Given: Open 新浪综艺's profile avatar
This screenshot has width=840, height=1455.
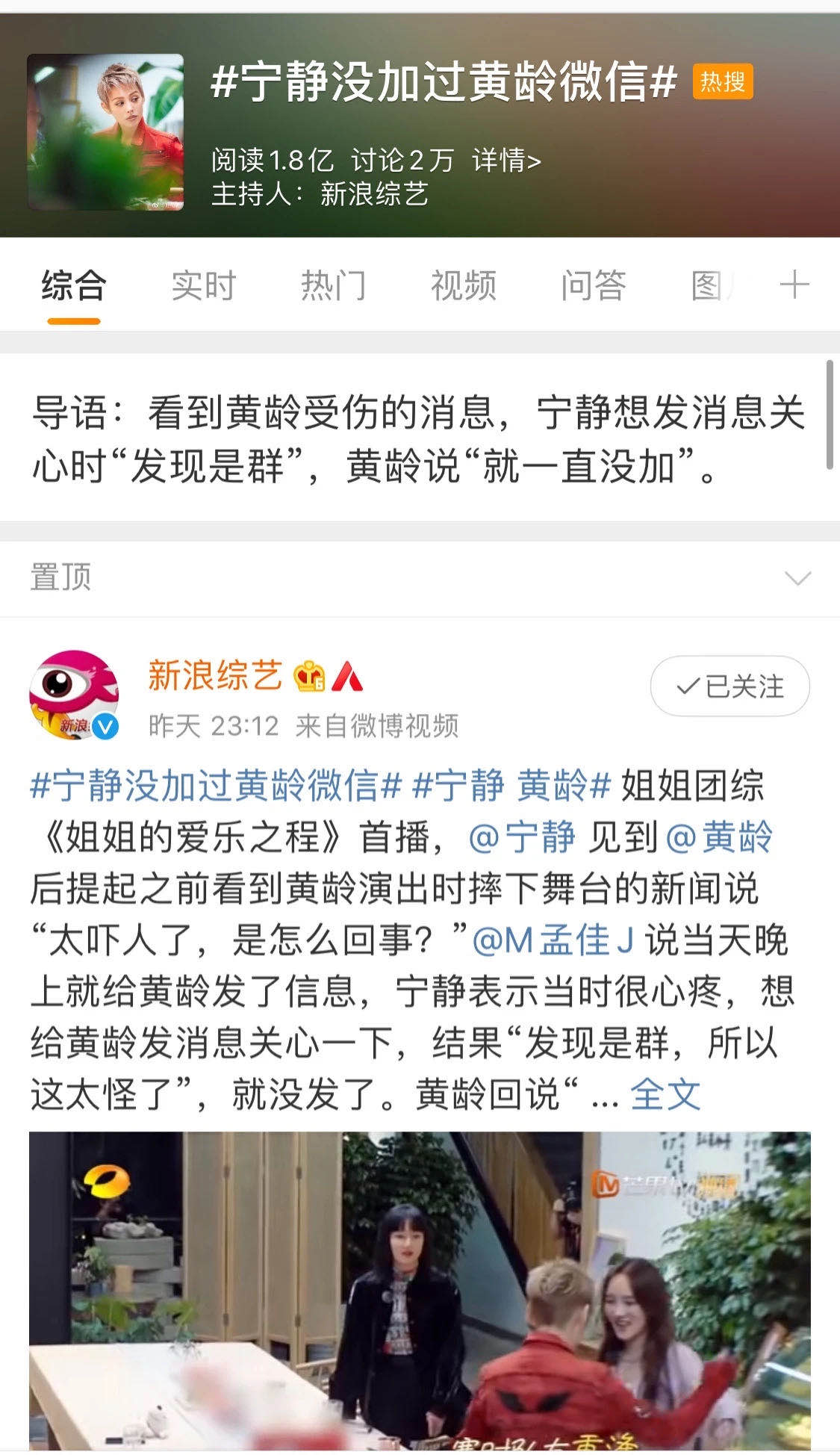Looking at the screenshot, I should [x=74, y=695].
